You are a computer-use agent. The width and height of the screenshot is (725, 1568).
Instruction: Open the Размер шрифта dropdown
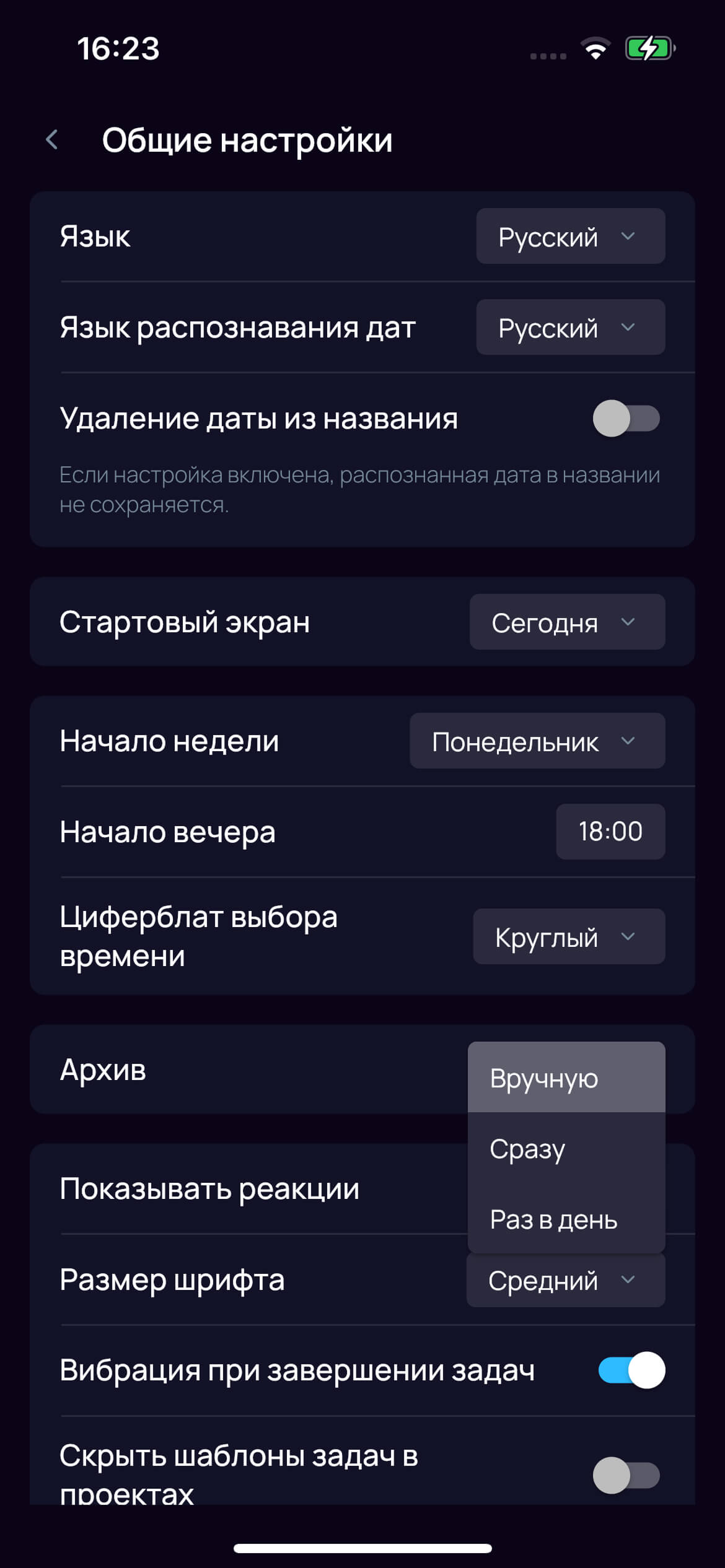coord(566,1280)
